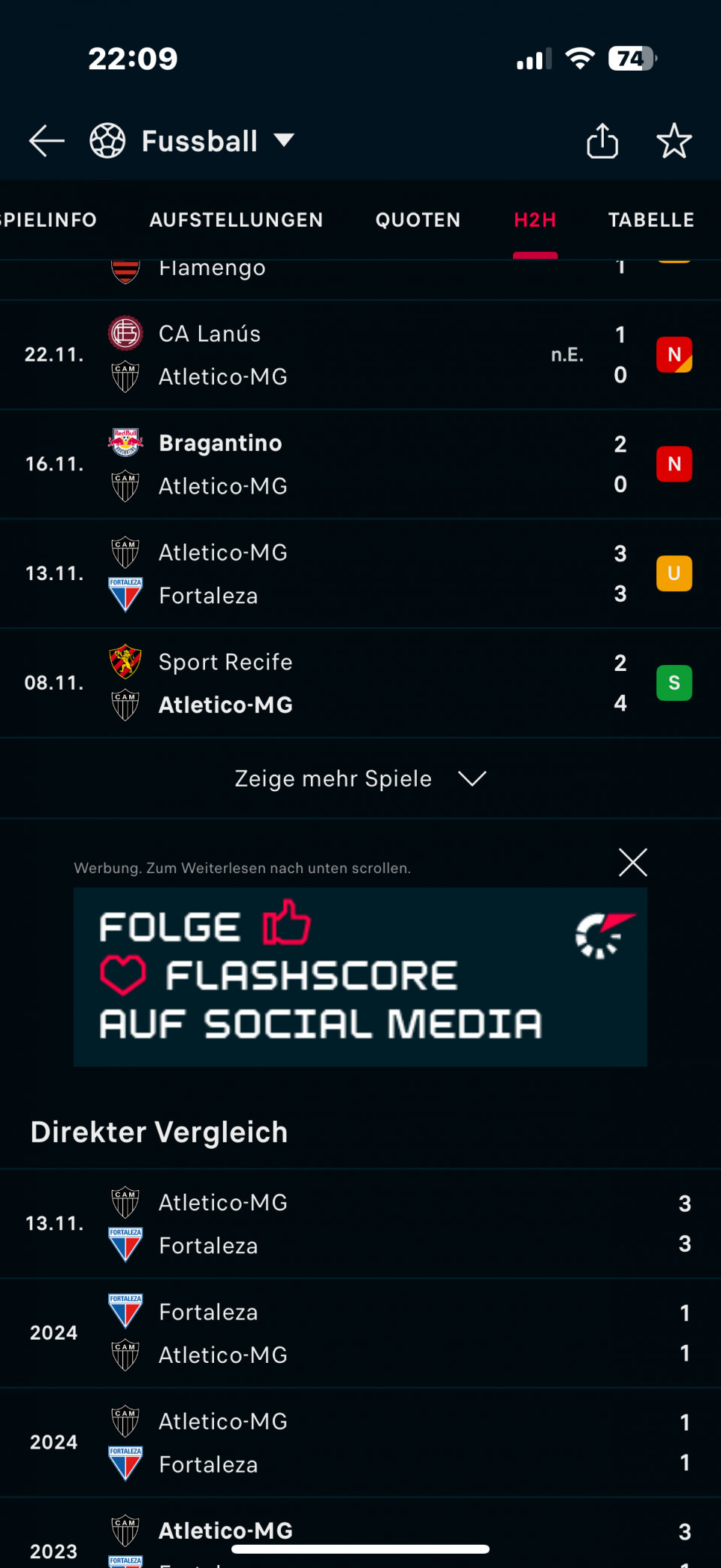Switch to the Spielinfo tab
The height and width of the screenshot is (1568, 721).
(48, 220)
